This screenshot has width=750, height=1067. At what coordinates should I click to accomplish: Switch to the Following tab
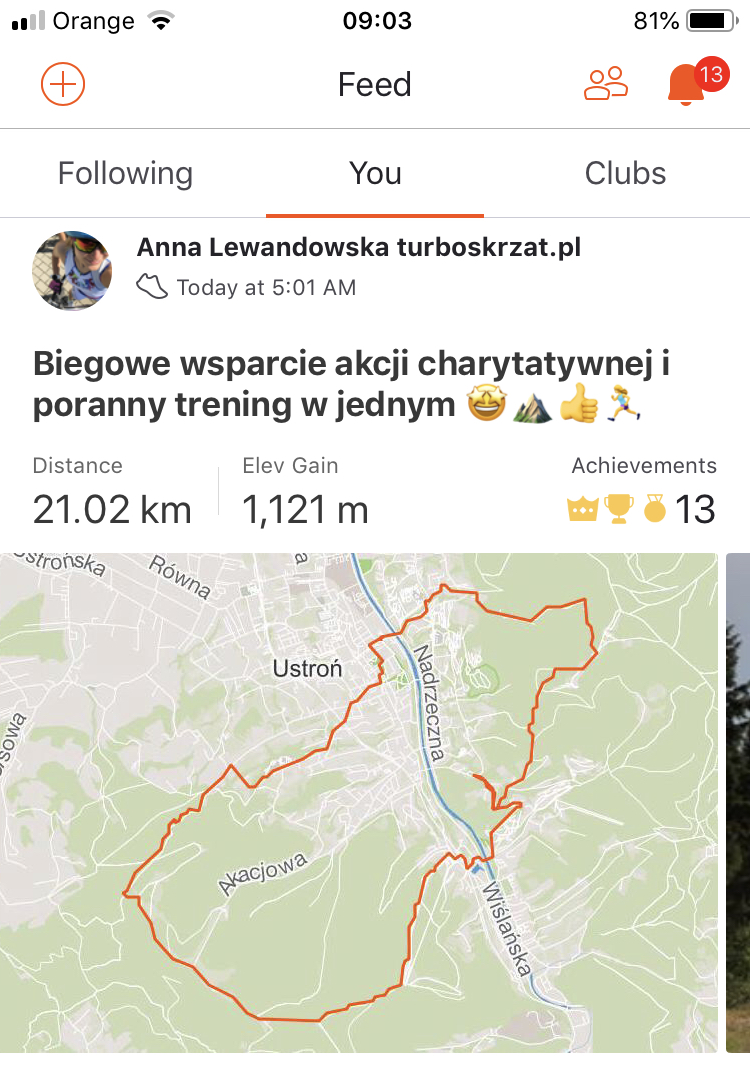(125, 173)
